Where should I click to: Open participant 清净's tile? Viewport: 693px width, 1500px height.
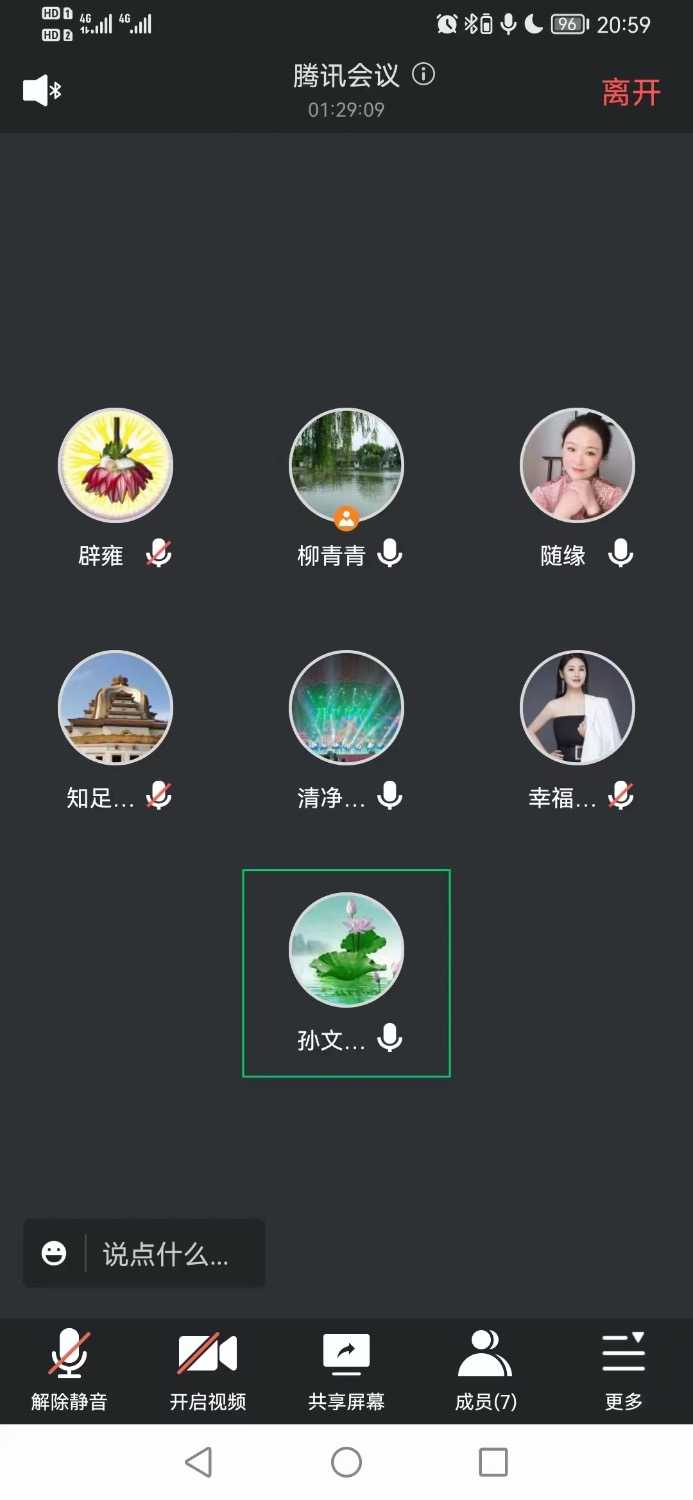coord(346,708)
